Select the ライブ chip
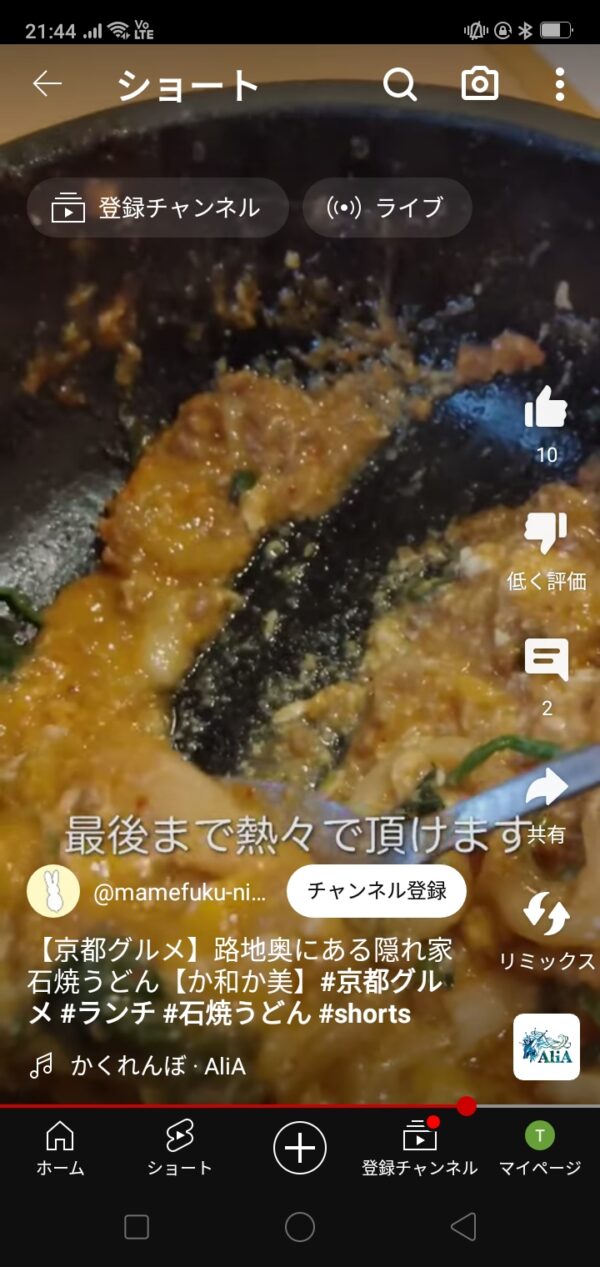The height and width of the screenshot is (1267, 600). (x=387, y=208)
